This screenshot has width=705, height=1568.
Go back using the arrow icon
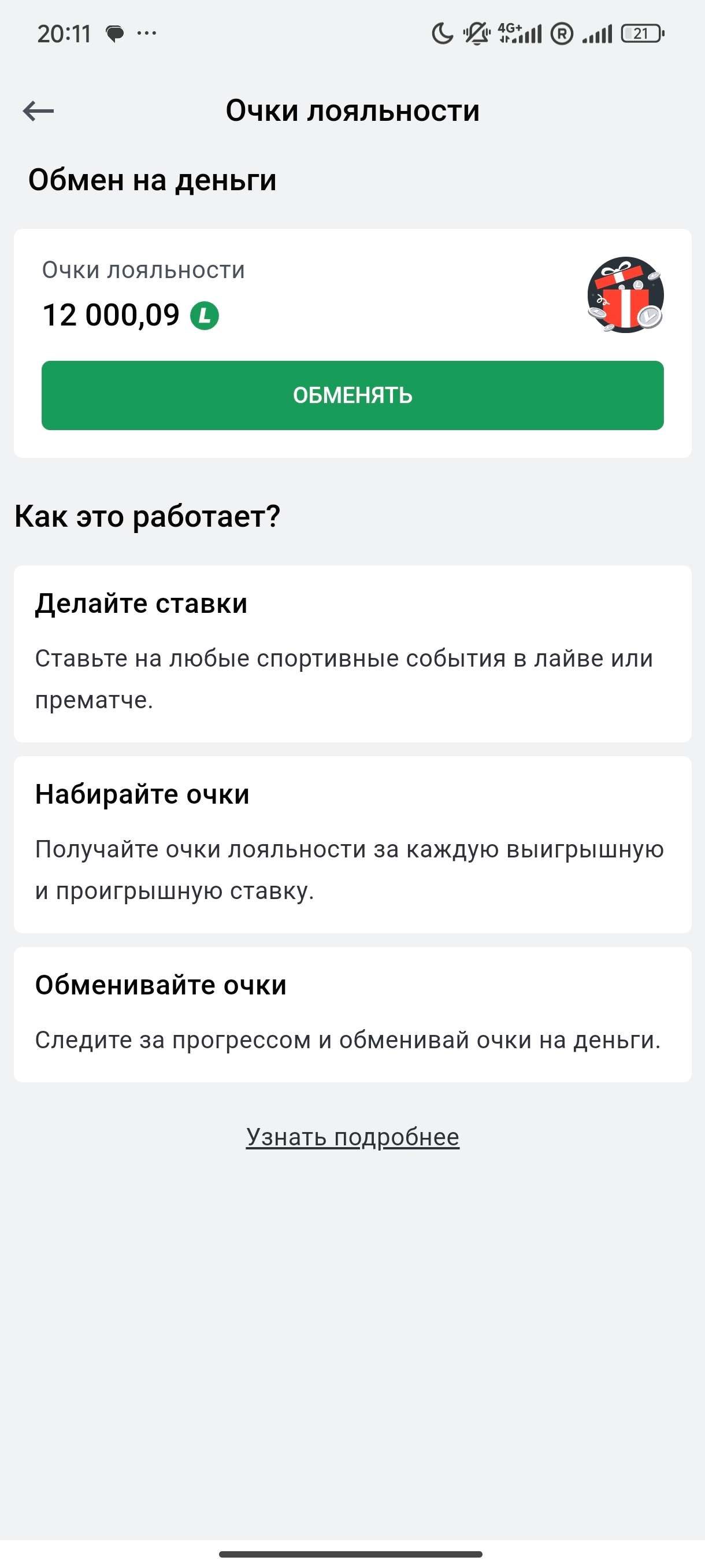tap(38, 111)
